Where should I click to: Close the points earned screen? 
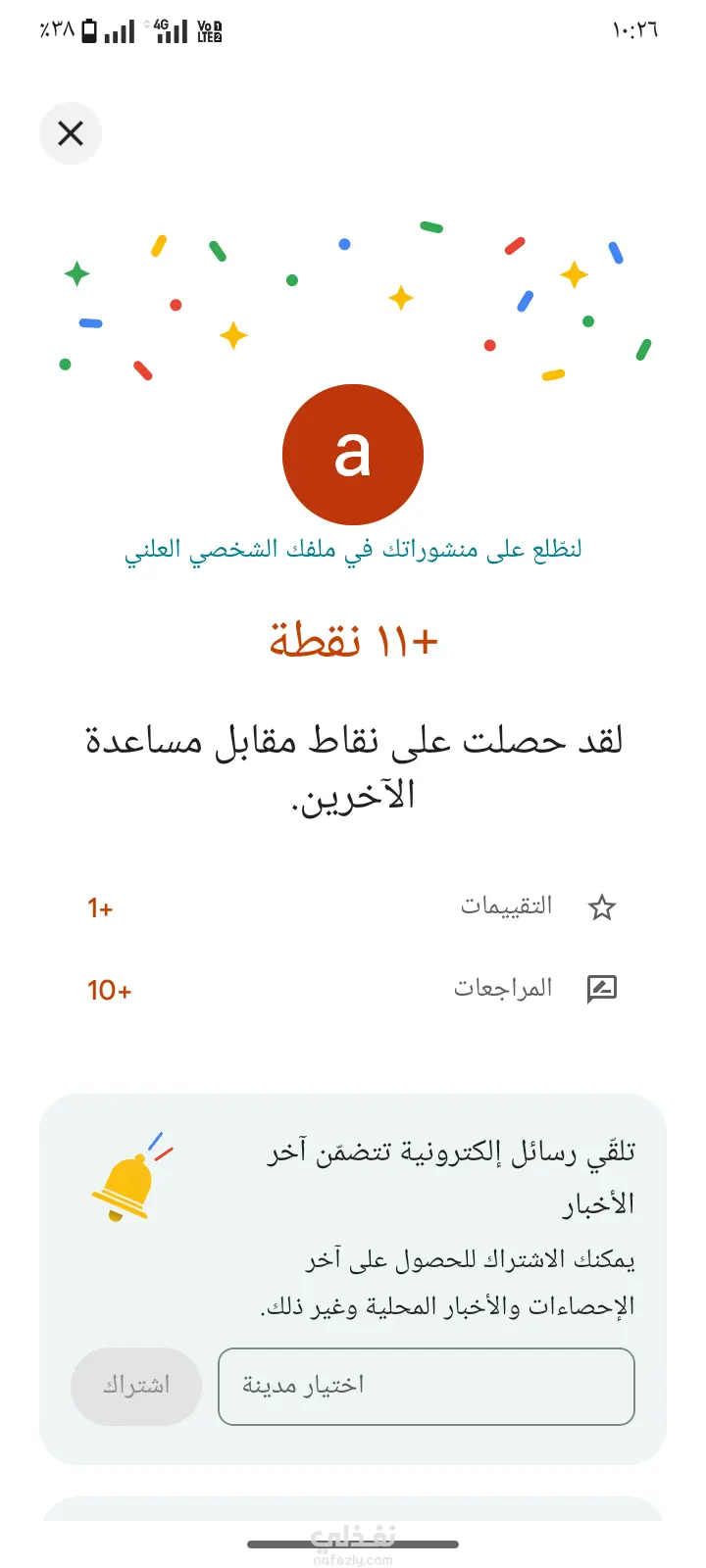(x=71, y=133)
